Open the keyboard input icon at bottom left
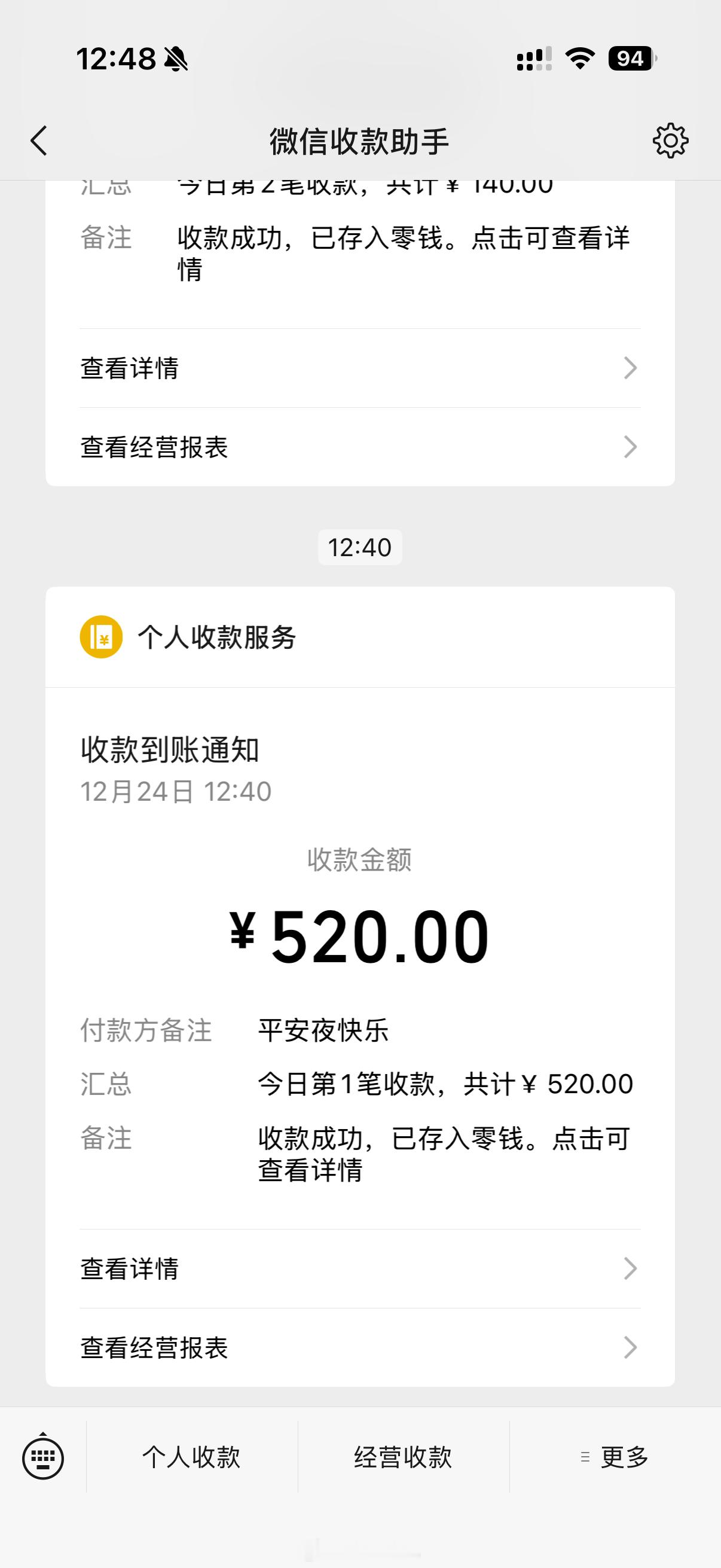 click(x=43, y=1460)
